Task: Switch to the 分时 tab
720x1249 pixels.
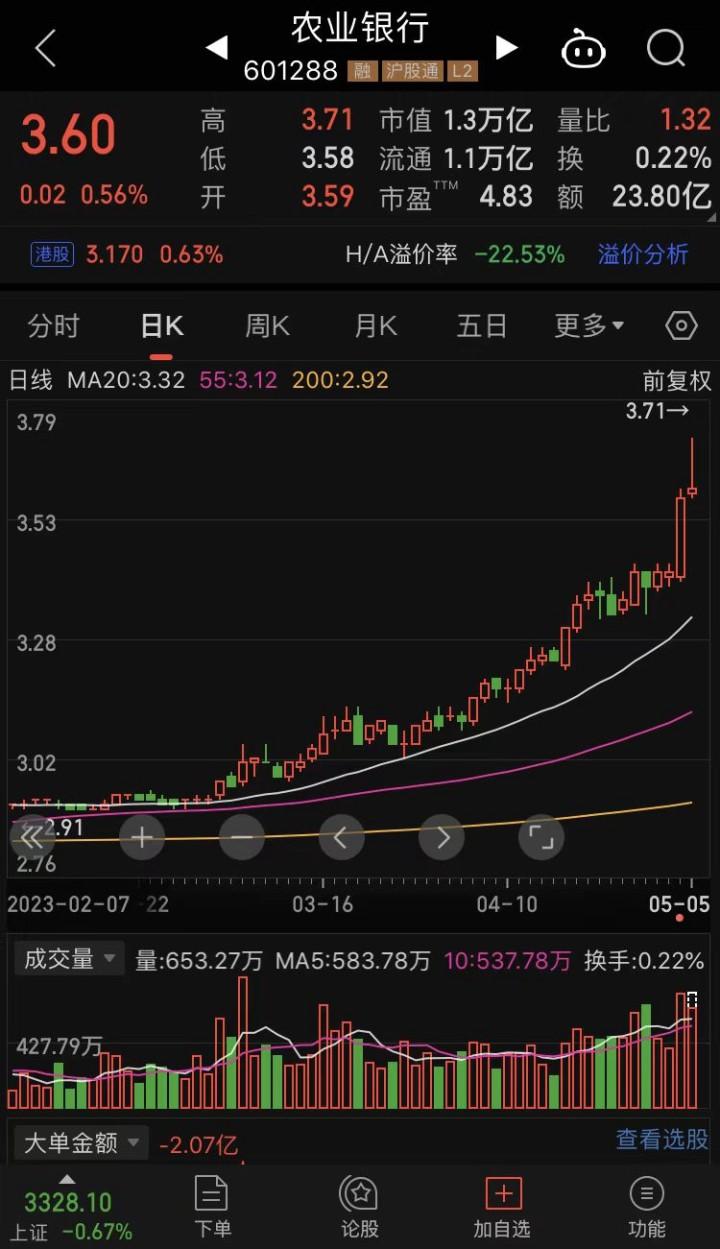Action: pos(53,326)
